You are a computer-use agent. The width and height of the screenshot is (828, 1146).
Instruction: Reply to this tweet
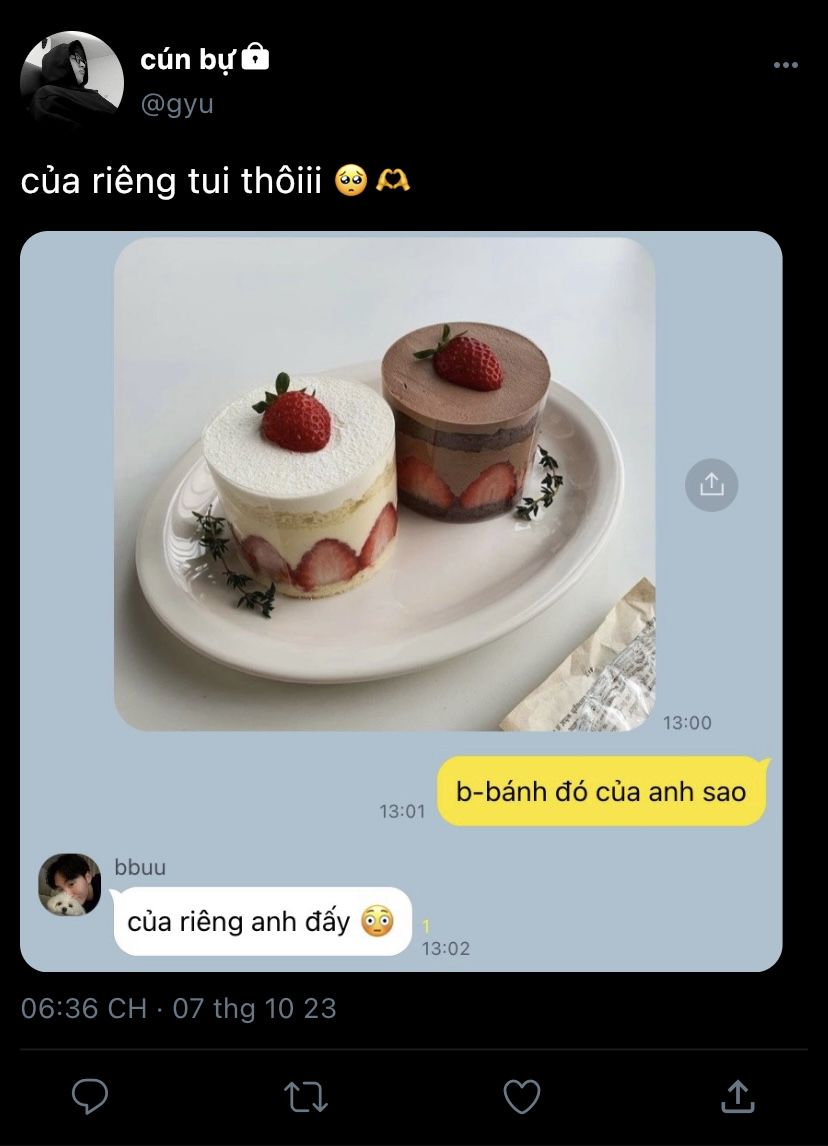[90, 1096]
